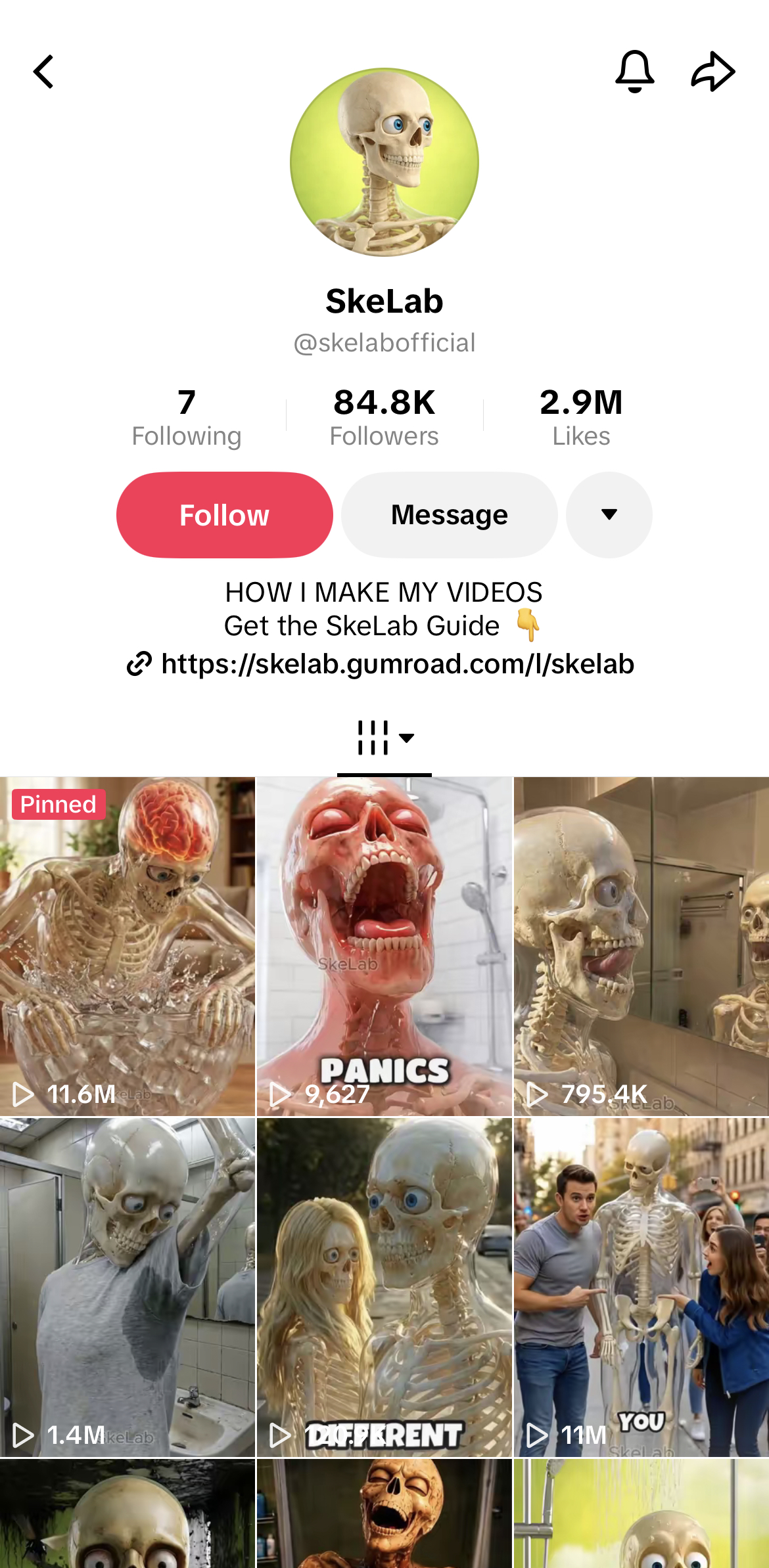Play the pinned video with 11.6M views

coord(128,946)
